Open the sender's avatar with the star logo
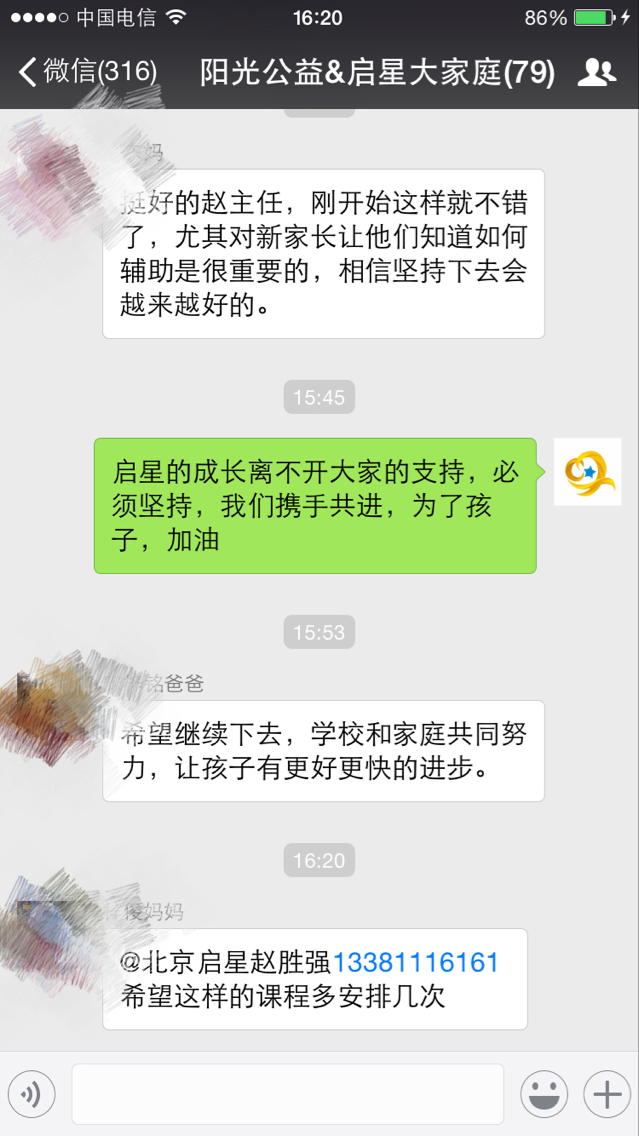The height and width of the screenshot is (1136, 639). coord(587,472)
